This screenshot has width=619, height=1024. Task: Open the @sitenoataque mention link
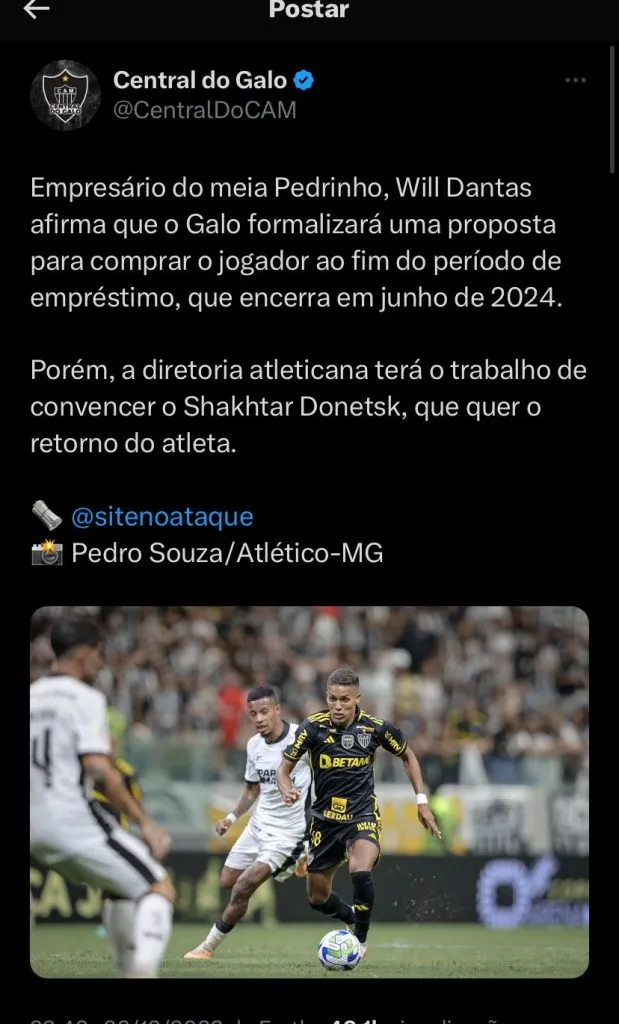pos(162,516)
